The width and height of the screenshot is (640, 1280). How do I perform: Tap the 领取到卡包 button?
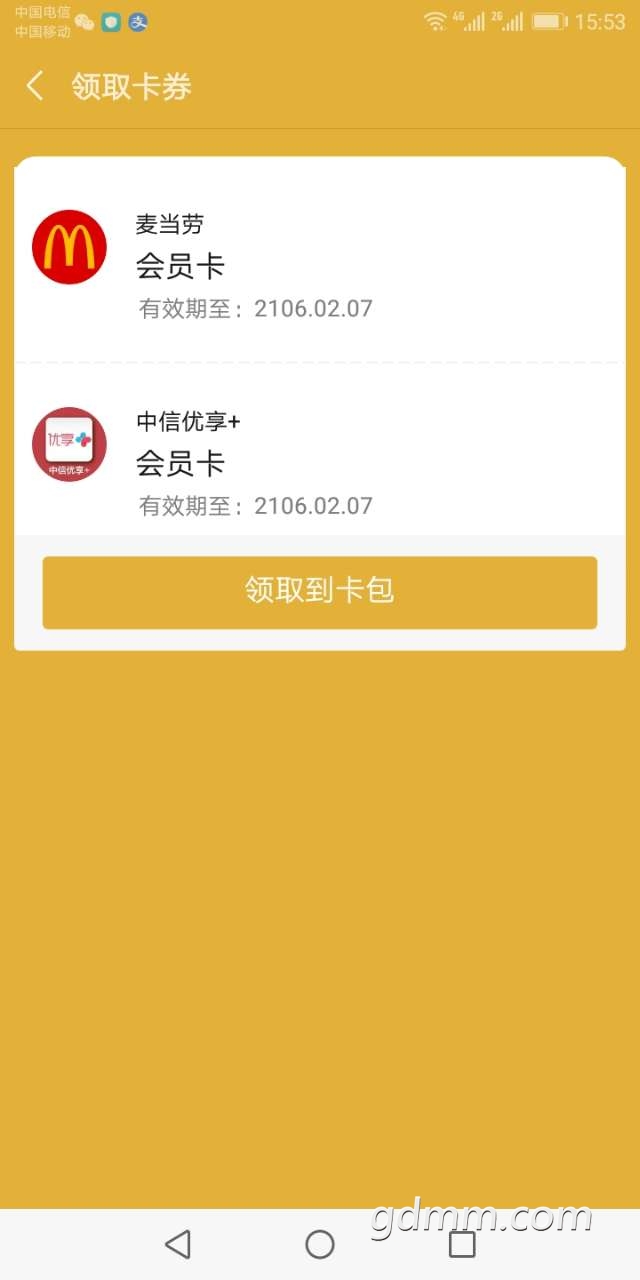320,593
